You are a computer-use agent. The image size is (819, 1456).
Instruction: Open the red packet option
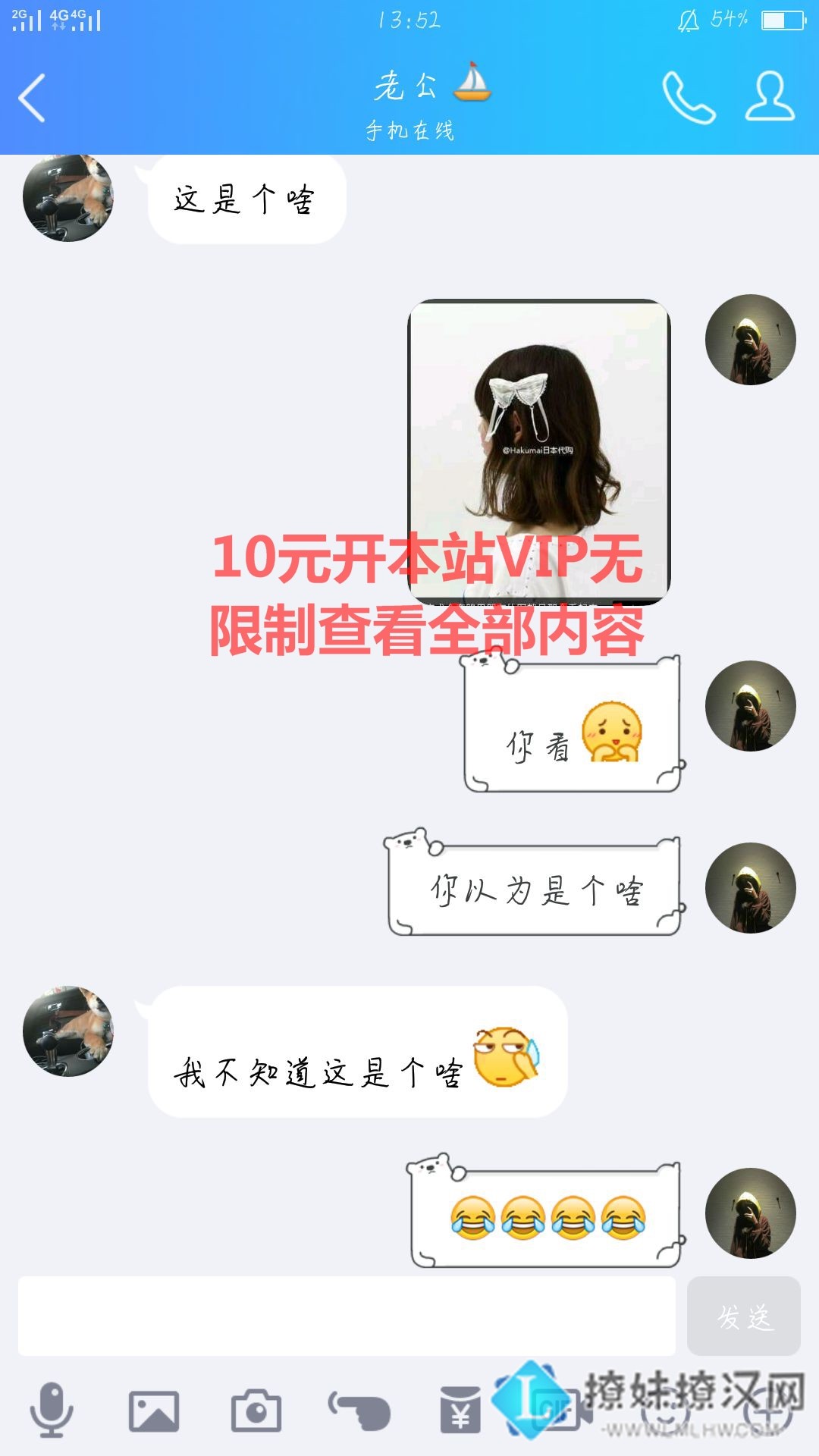(x=460, y=1411)
